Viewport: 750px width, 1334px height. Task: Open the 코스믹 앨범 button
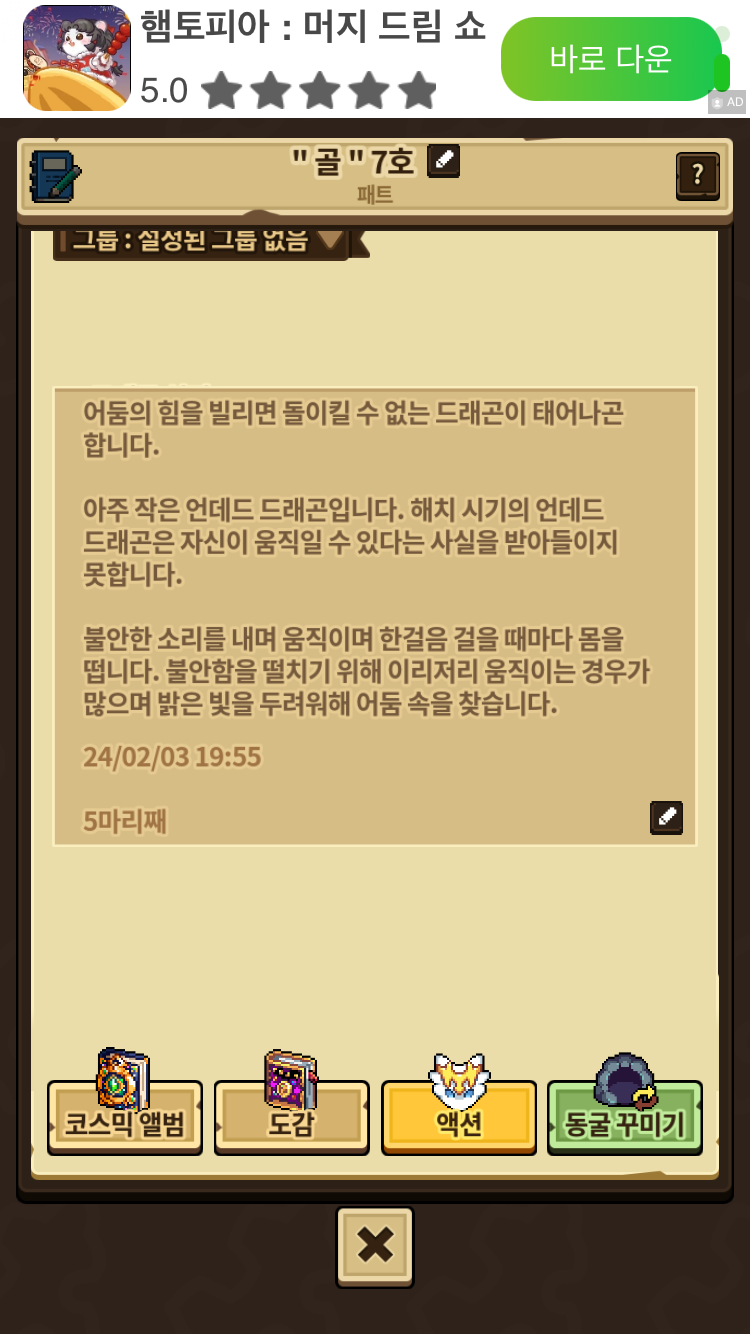click(x=125, y=1121)
